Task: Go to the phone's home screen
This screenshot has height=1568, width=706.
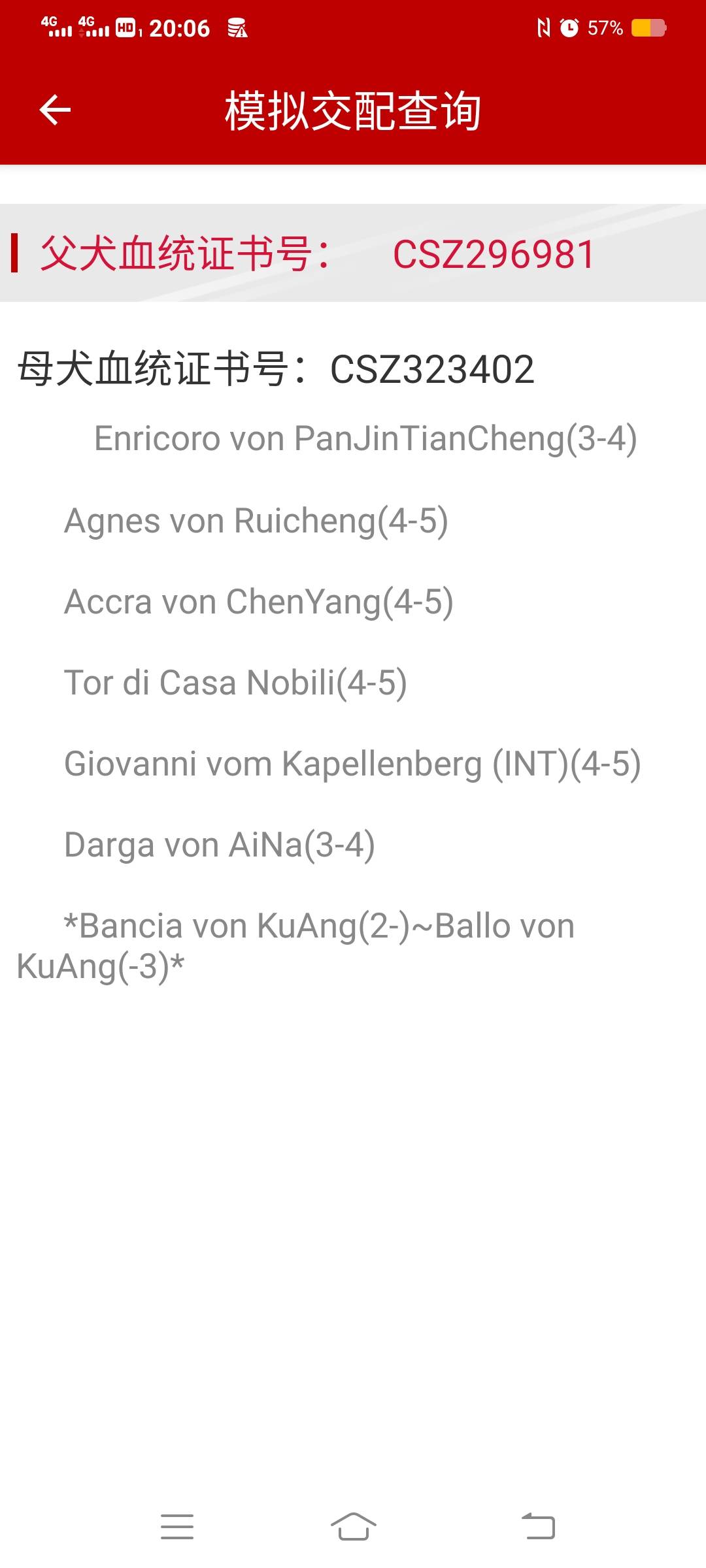Action: 353,1526
